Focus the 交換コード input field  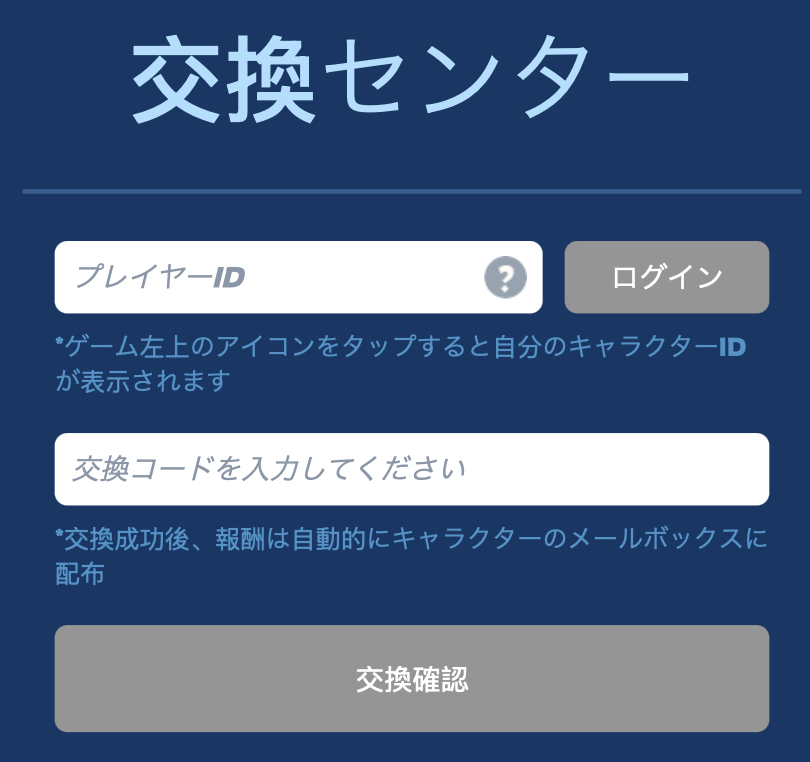[x=411, y=469]
